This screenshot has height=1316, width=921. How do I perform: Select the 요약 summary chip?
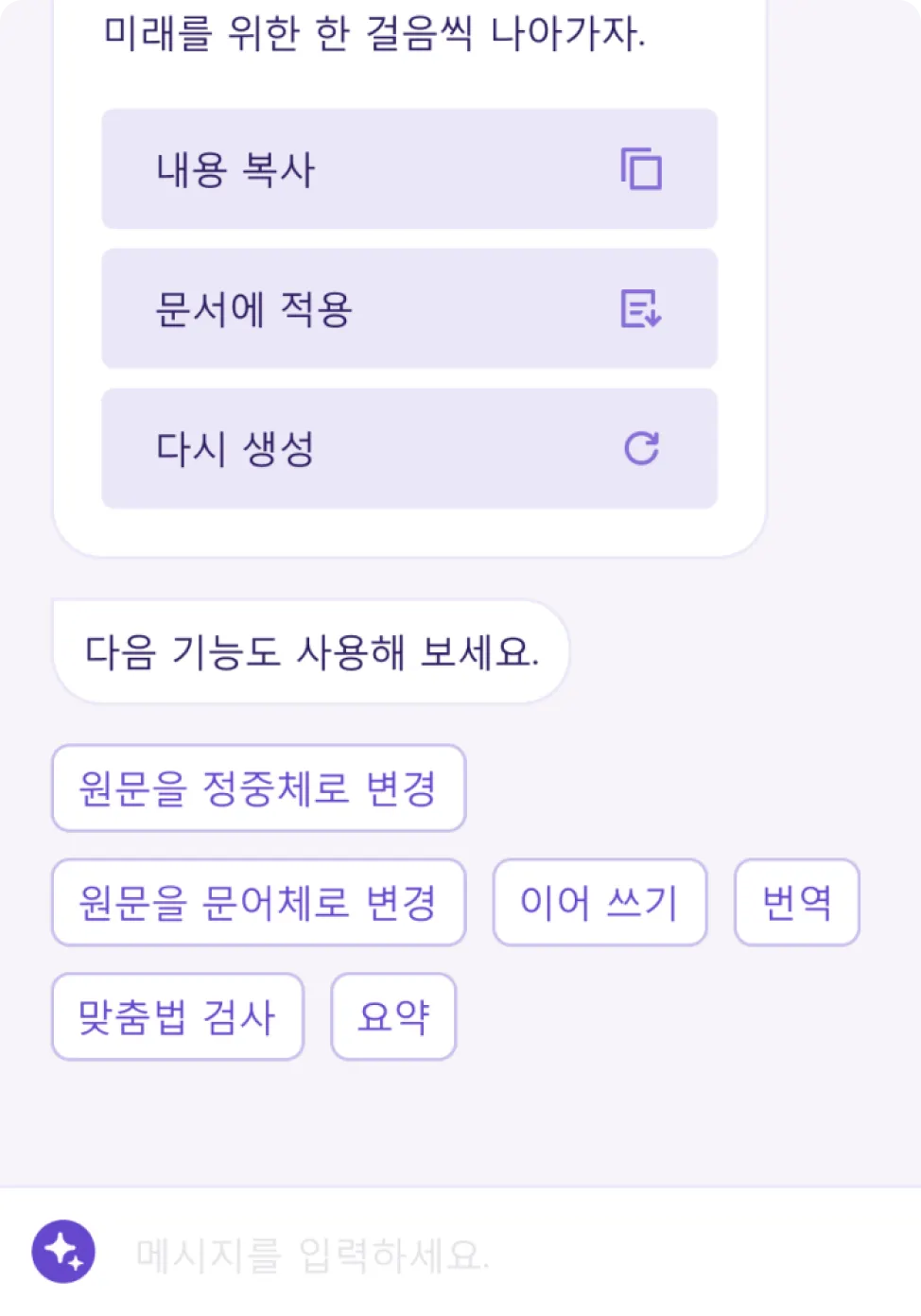pyautogui.click(x=393, y=1017)
